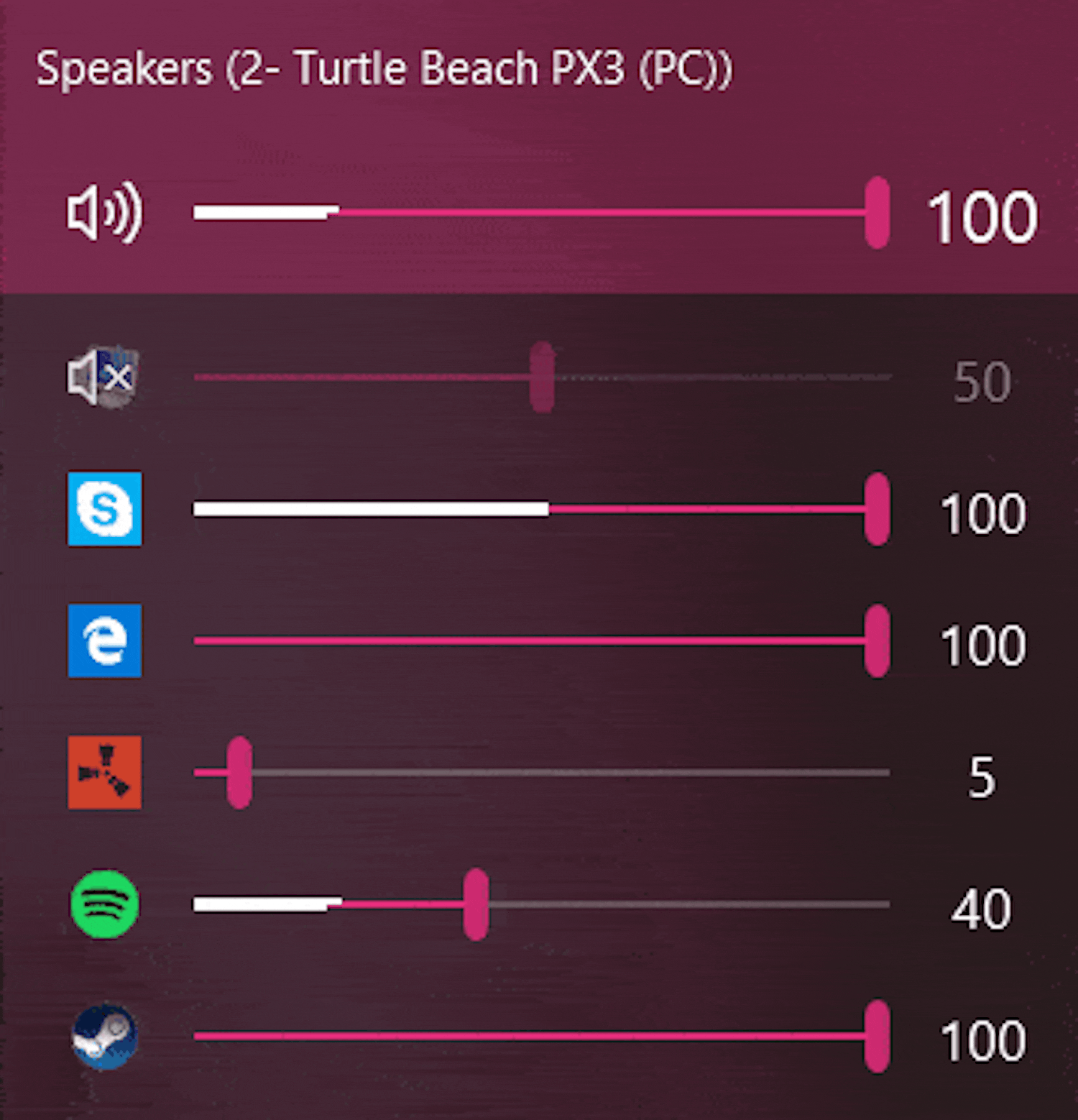Viewport: 1078px width, 1120px height.
Task: Mute the Rust game icon
Action: (105, 773)
